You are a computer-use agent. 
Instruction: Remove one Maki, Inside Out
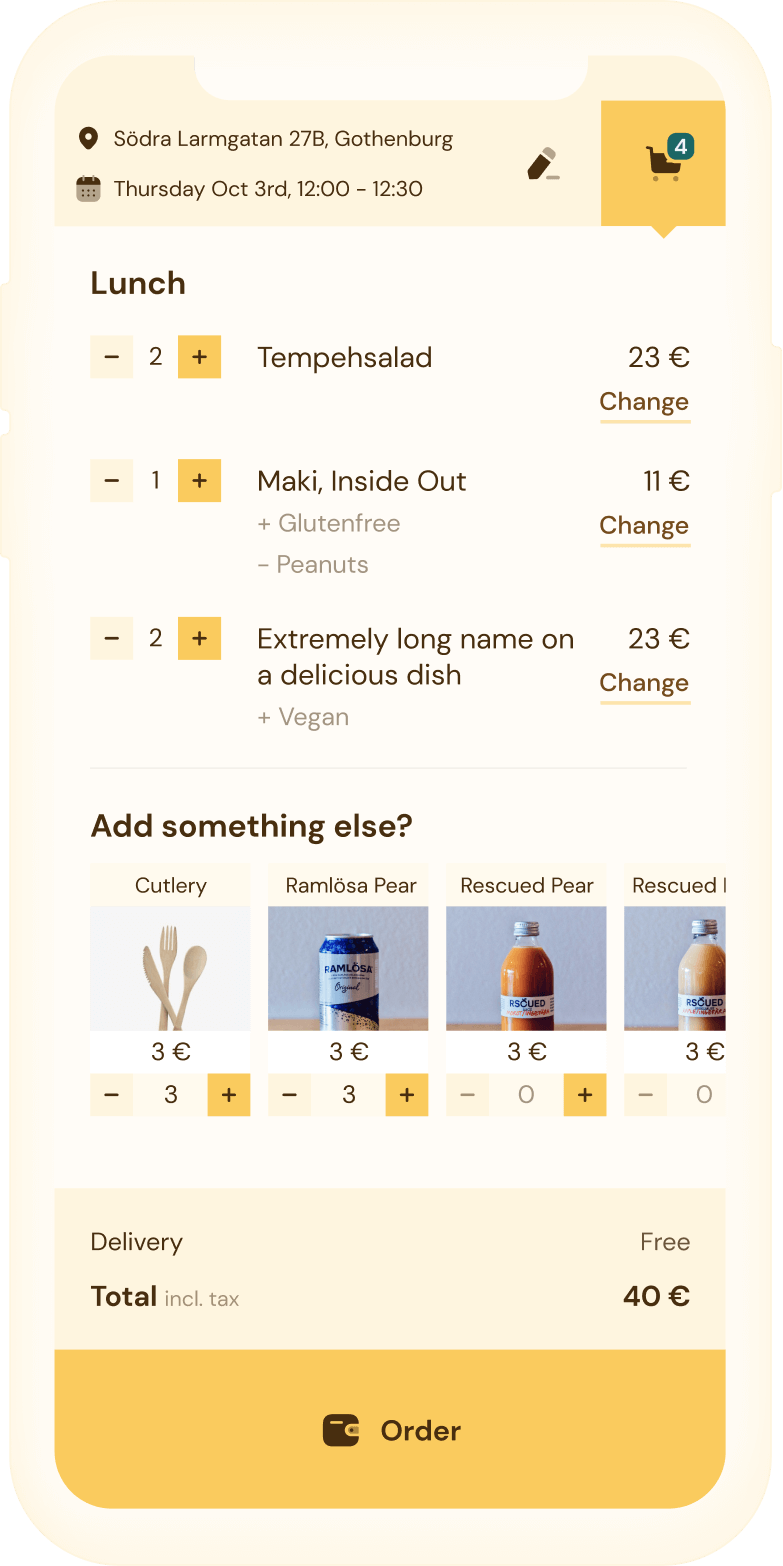pyautogui.click(x=112, y=481)
